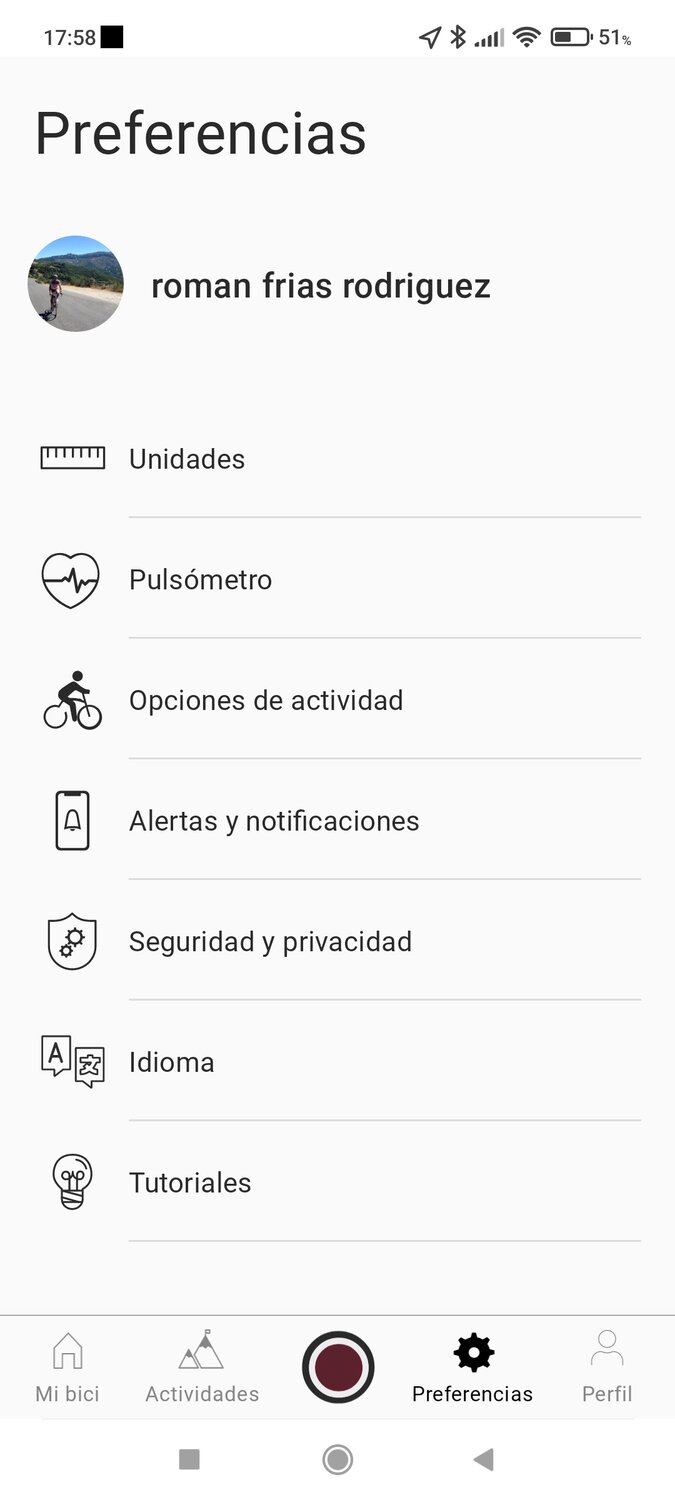Switch to the Actividades tab
The width and height of the screenshot is (675, 1500).
(x=202, y=1366)
